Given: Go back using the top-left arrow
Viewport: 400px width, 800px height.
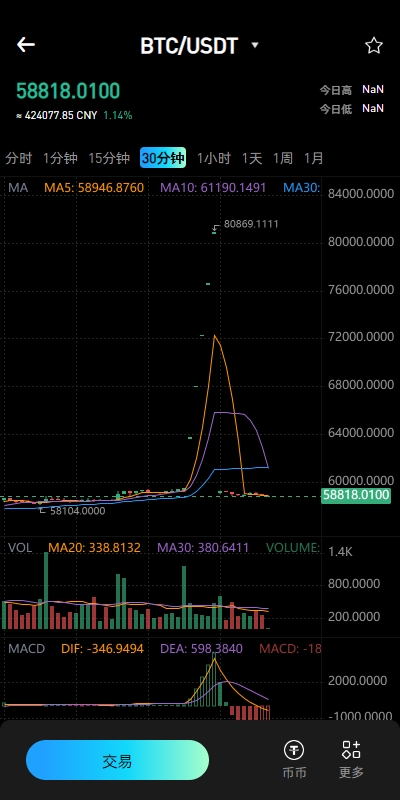Looking at the screenshot, I should pos(26,45).
